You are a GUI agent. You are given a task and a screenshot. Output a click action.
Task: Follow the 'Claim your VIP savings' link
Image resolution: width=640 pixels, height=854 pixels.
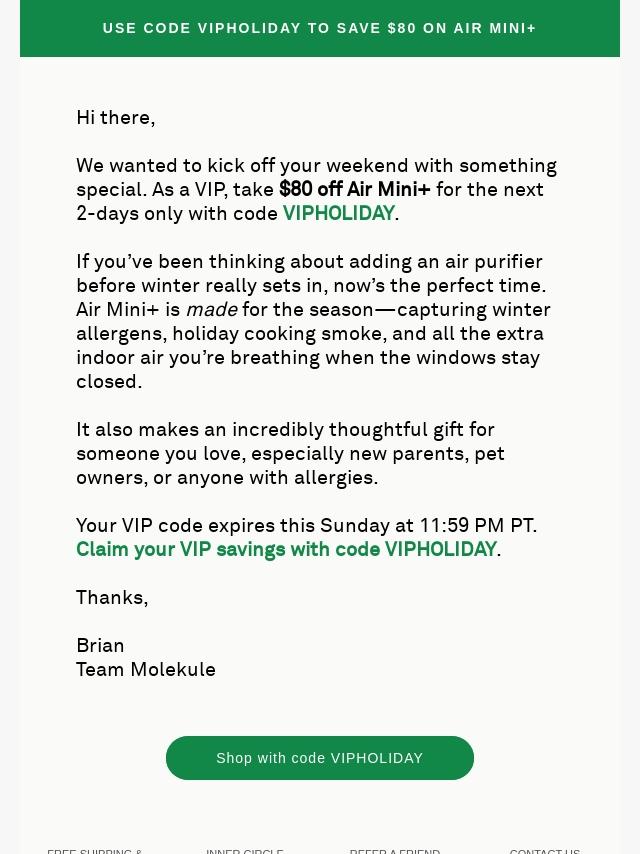(286, 549)
